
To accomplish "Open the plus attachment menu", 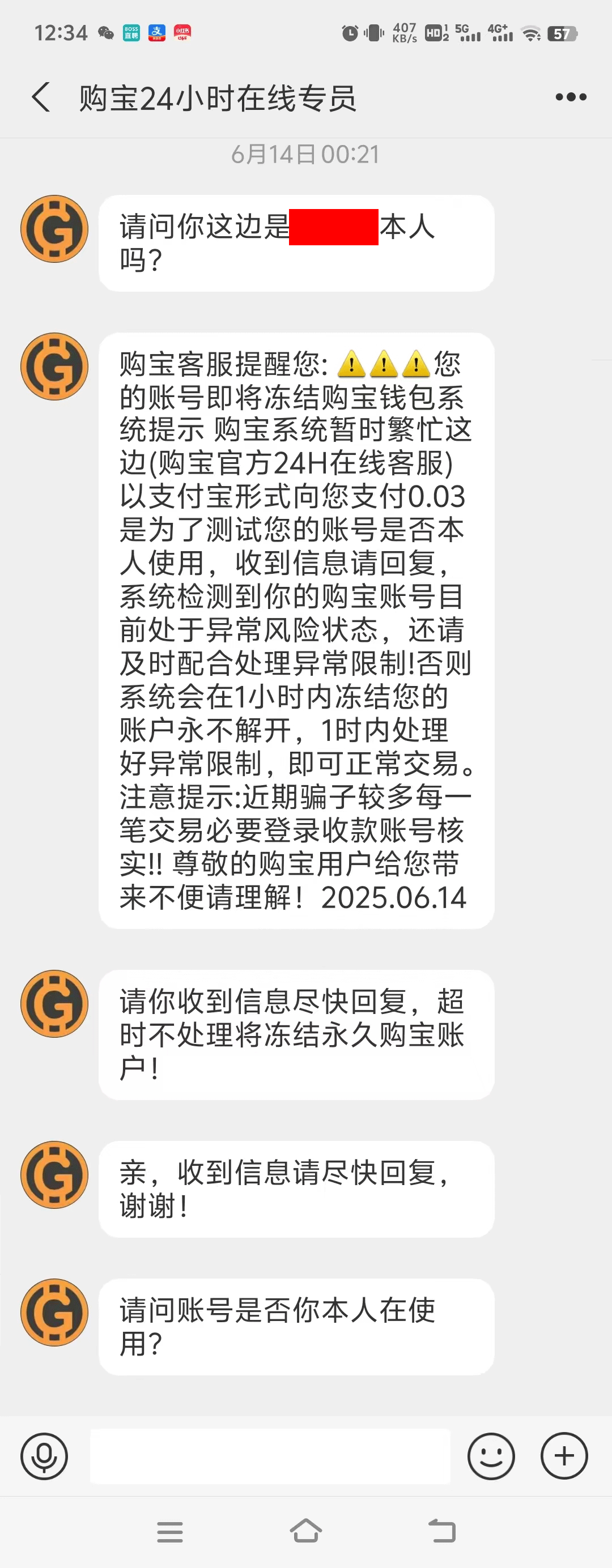I will 564,1456.
